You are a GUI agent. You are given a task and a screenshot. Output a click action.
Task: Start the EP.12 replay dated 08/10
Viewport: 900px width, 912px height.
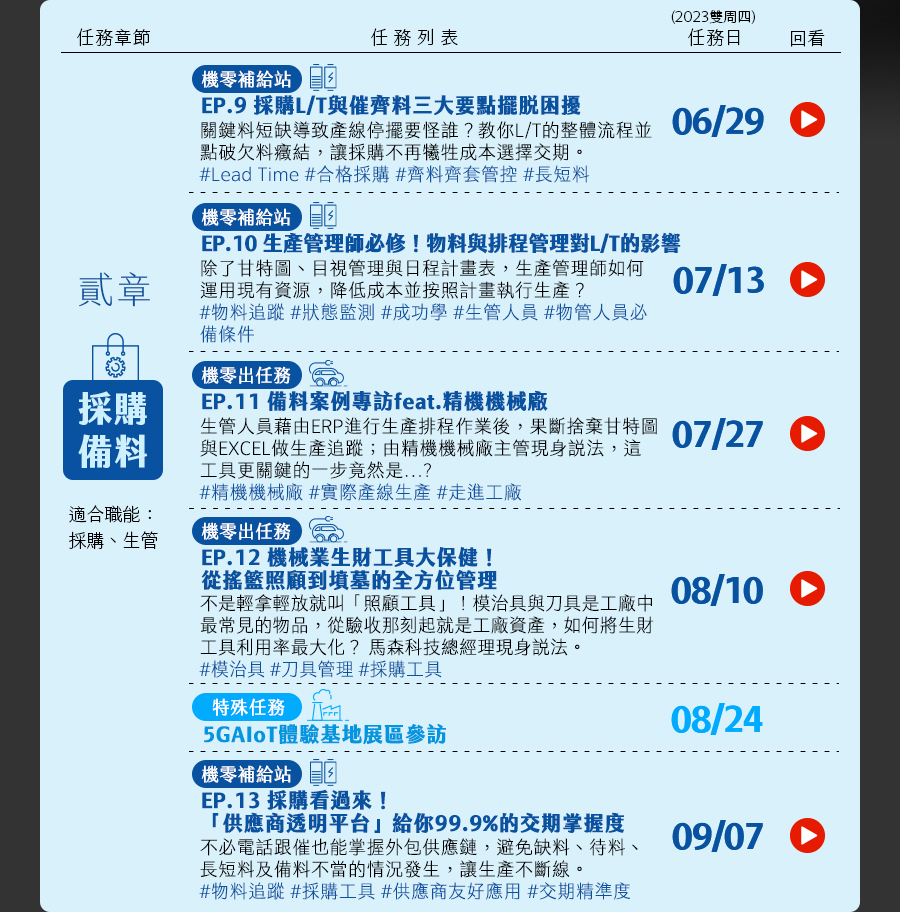[x=807, y=589]
